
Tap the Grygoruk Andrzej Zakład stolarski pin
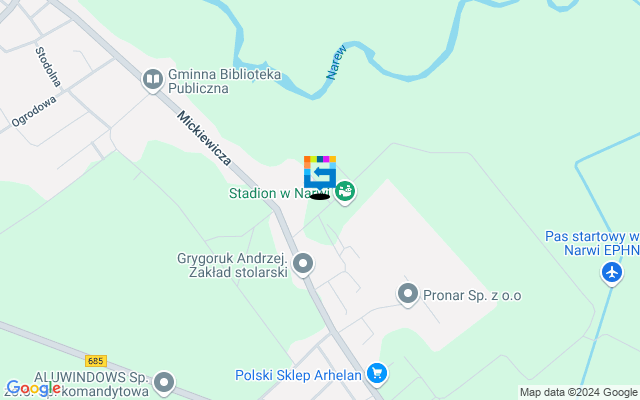pyautogui.click(x=303, y=264)
